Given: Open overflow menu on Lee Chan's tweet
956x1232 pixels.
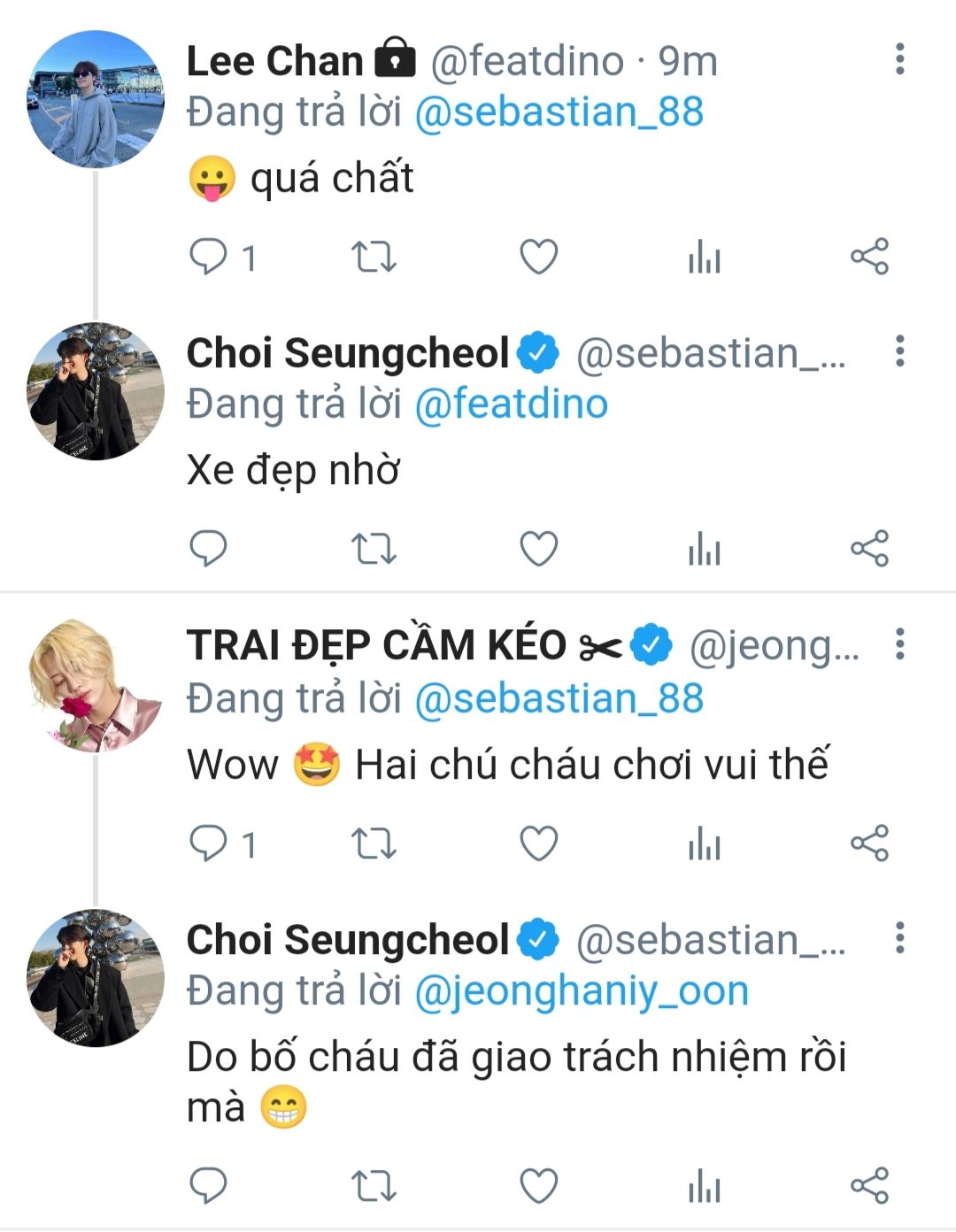Looking at the screenshot, I should click(899, 59).
